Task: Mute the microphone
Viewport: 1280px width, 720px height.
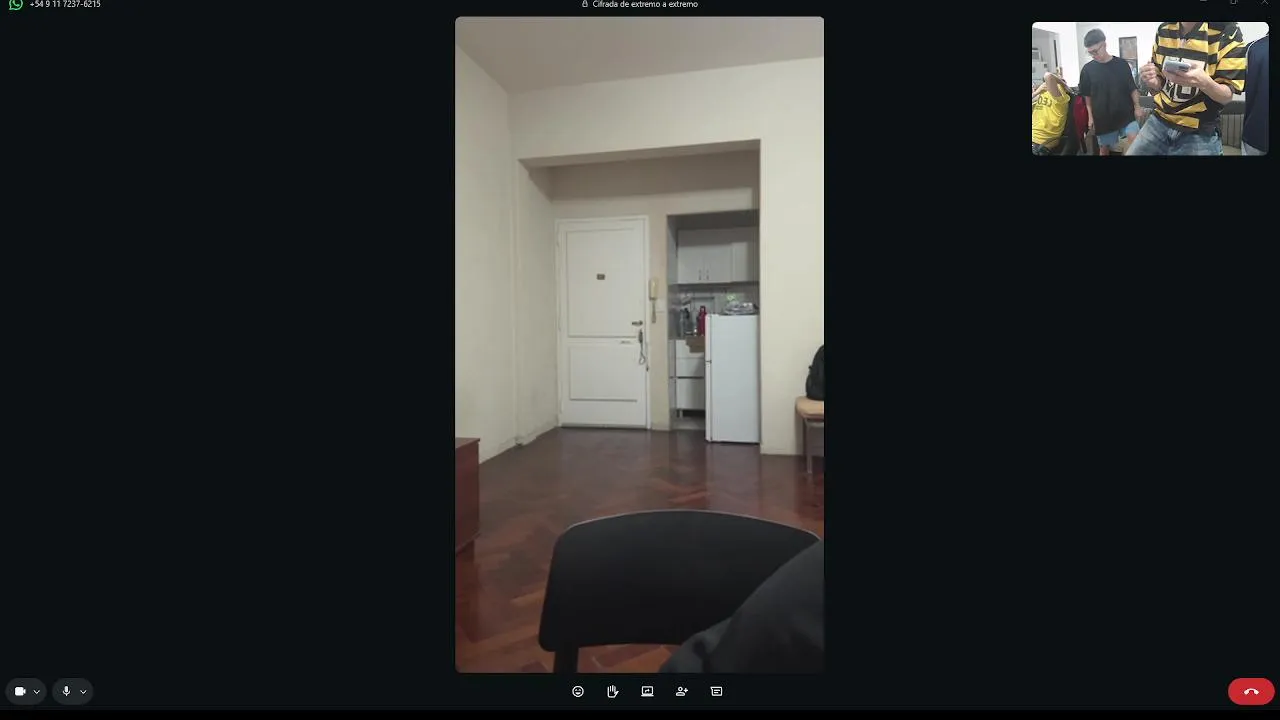Action: [66, 691]
